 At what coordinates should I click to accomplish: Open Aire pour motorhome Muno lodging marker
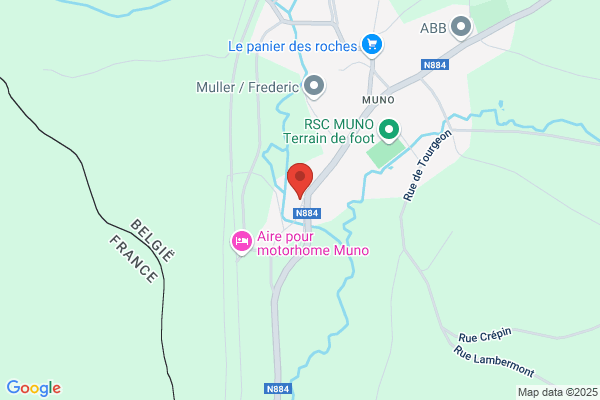pyautogui.click(x=242, y=242)
